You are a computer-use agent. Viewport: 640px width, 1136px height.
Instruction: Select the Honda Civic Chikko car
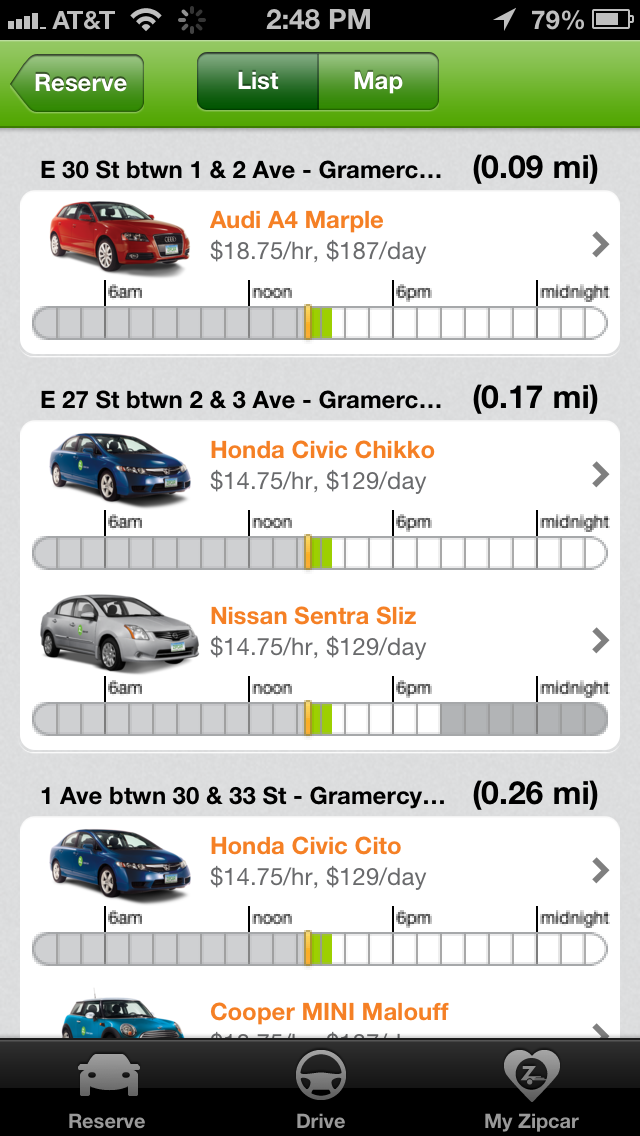320,466
